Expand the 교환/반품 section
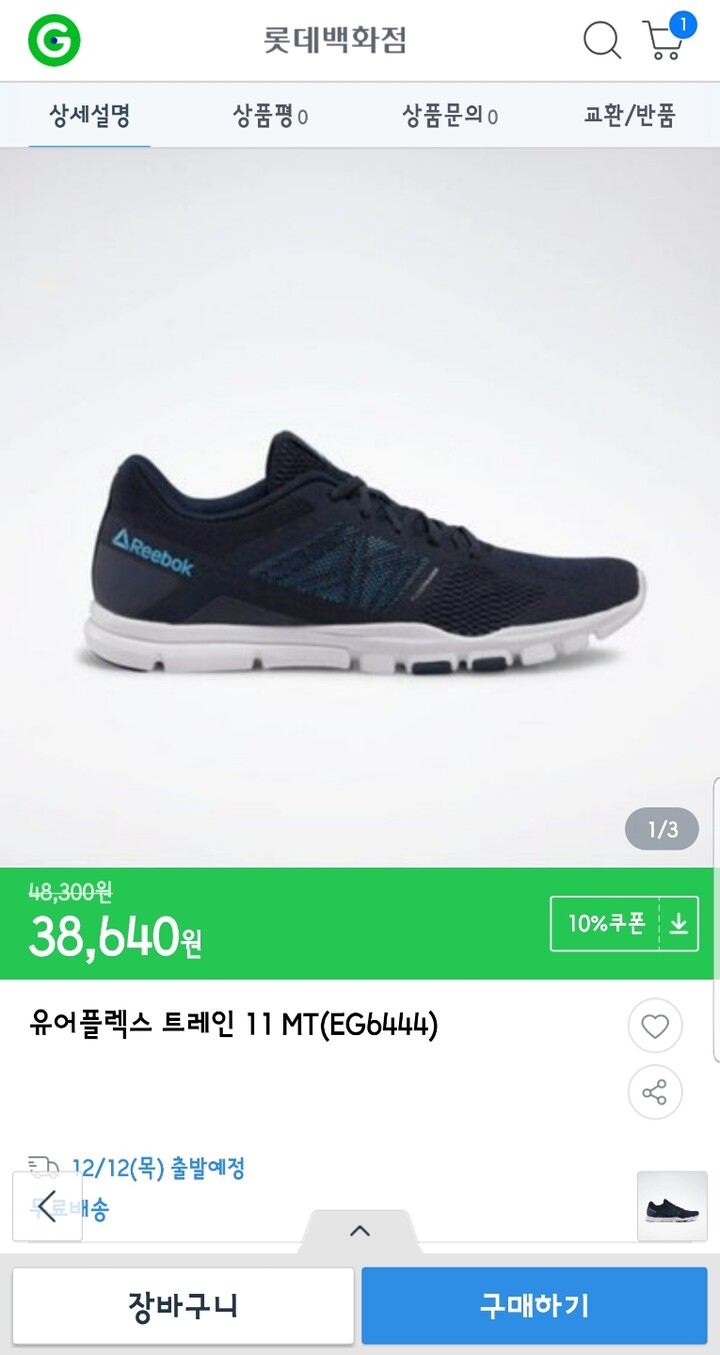Screen dimensions: 720x1355 coord(630,115)
